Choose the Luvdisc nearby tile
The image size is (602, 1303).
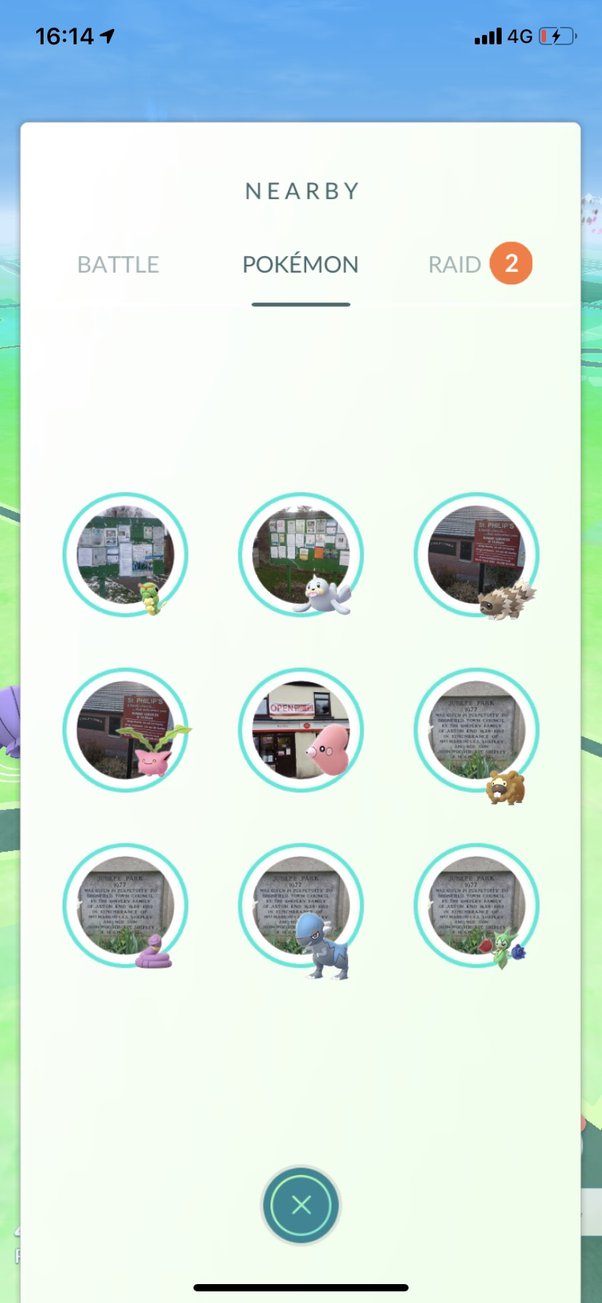[300, 730]
